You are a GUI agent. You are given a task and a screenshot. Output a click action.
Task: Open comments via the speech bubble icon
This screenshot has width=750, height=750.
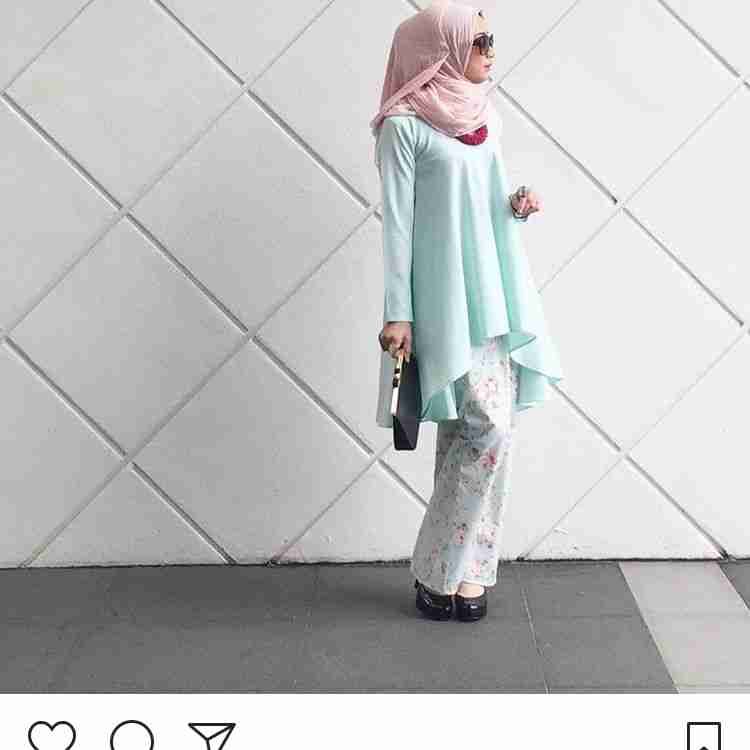click(132, 737)
